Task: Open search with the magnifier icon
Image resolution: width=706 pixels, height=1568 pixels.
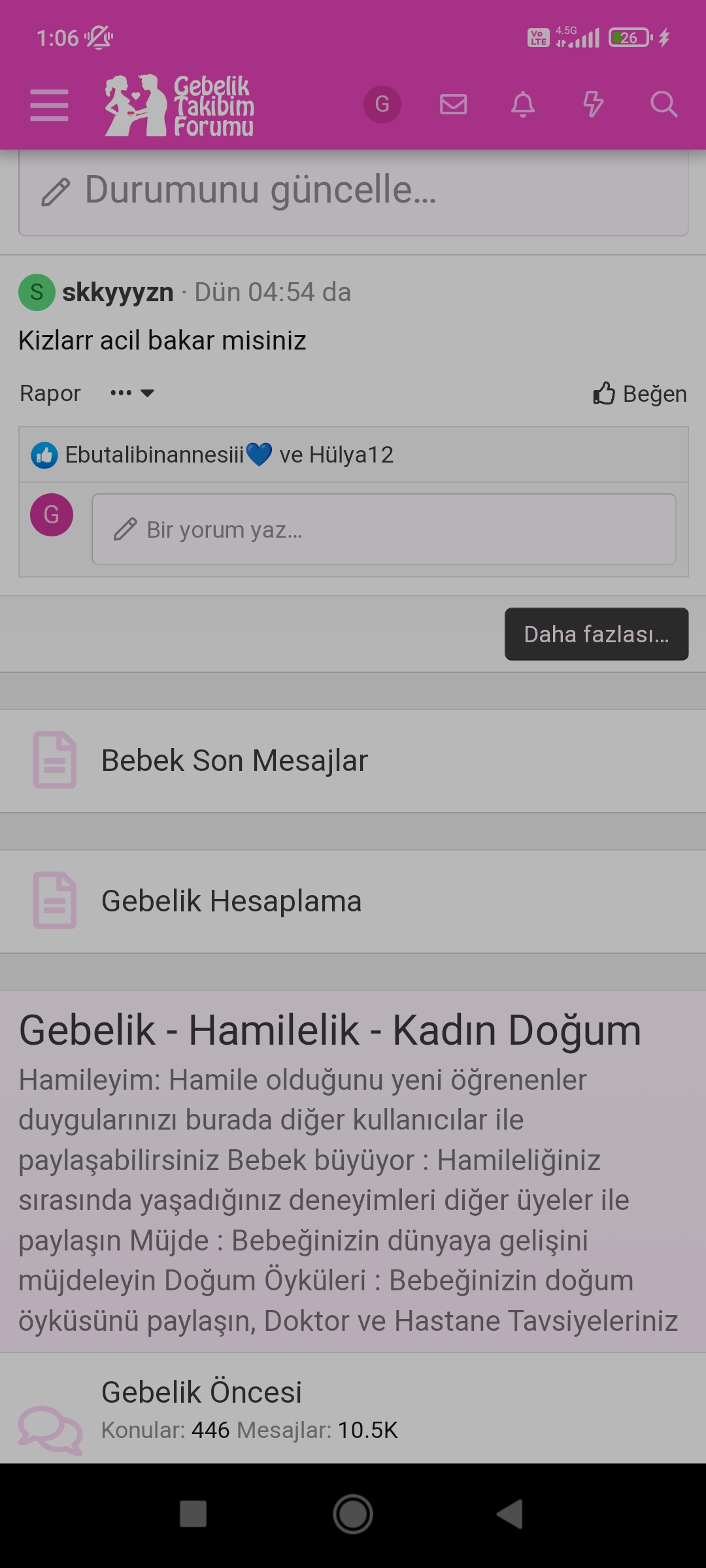Action: pos(664,105)
